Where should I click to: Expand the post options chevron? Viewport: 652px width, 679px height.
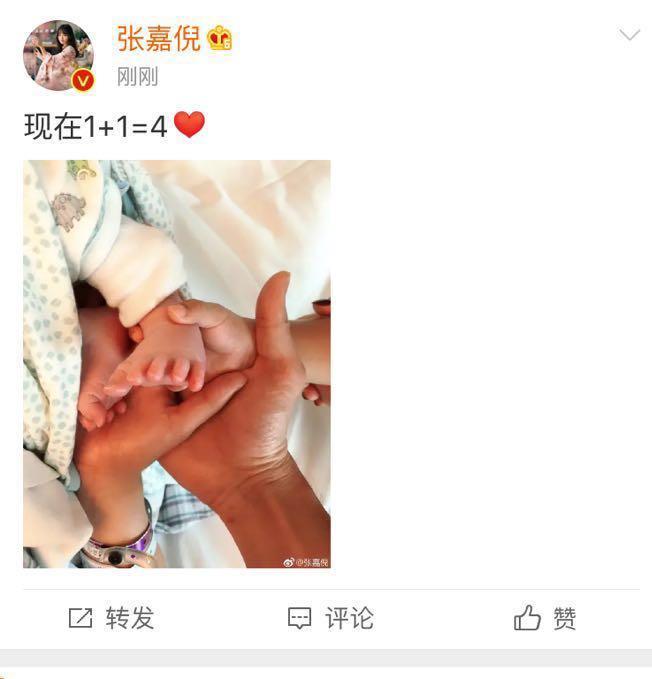629,36
